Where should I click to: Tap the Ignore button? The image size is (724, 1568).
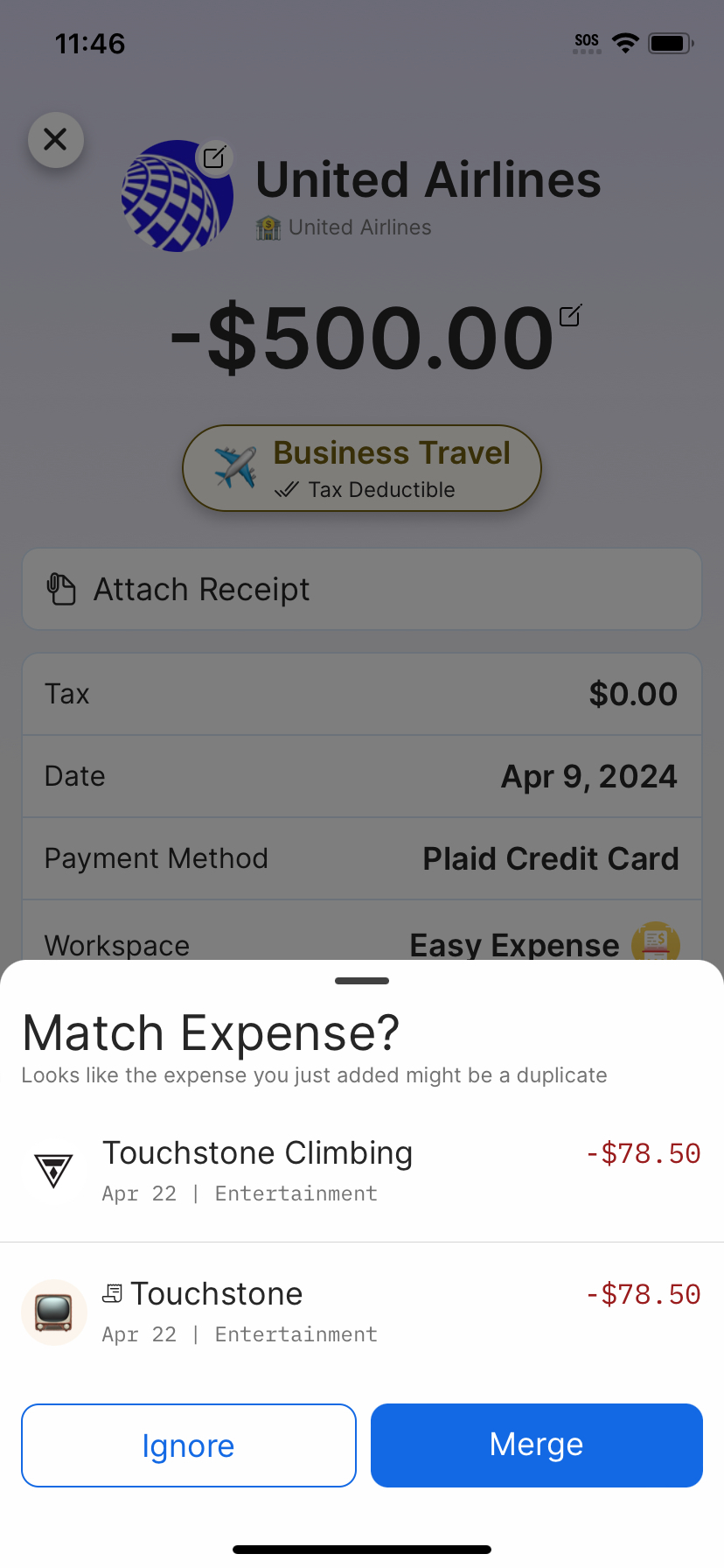pos(188,1445)
